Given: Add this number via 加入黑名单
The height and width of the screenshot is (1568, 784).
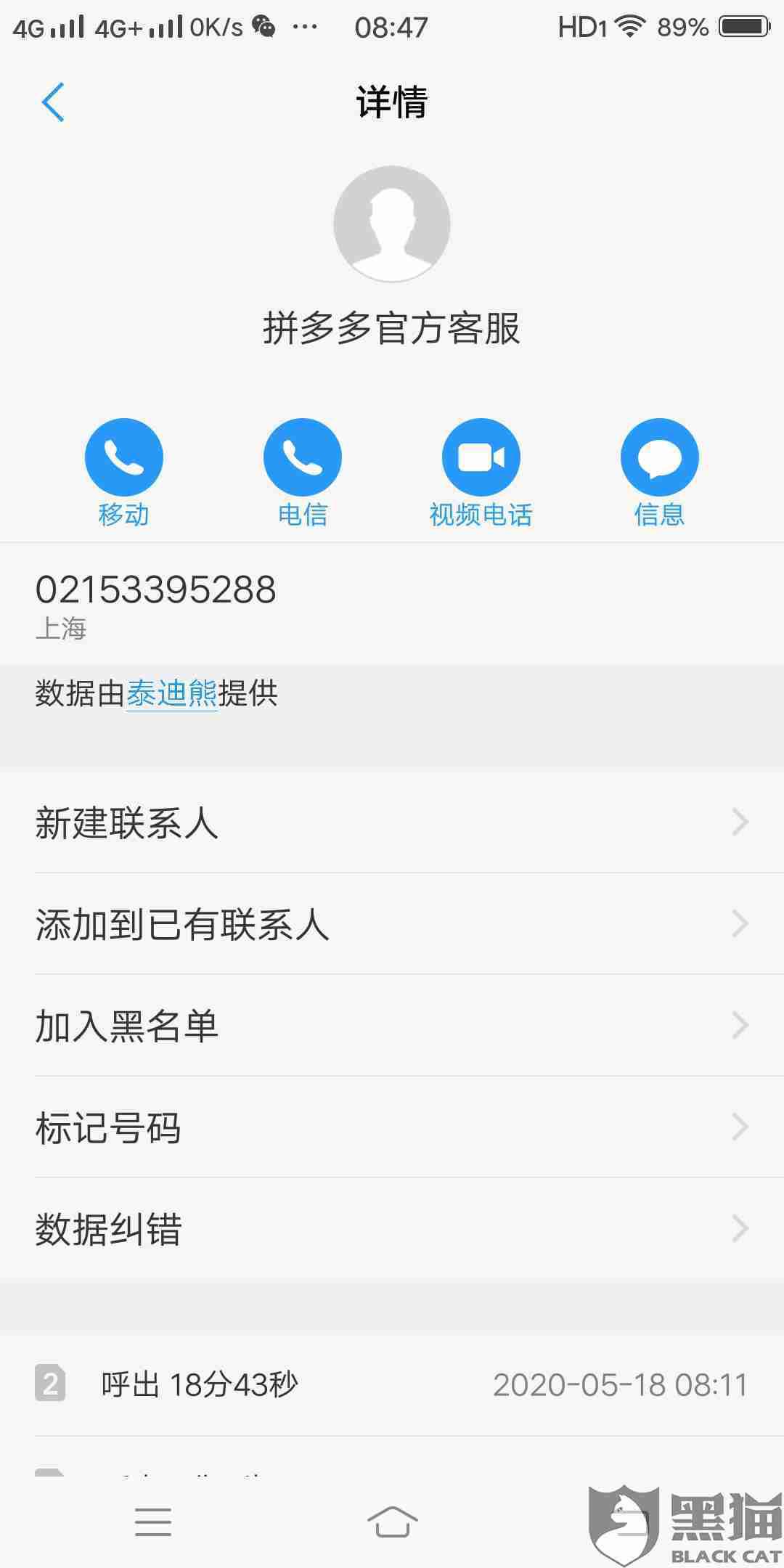Looking at the screenshot, I should 392,1026.
